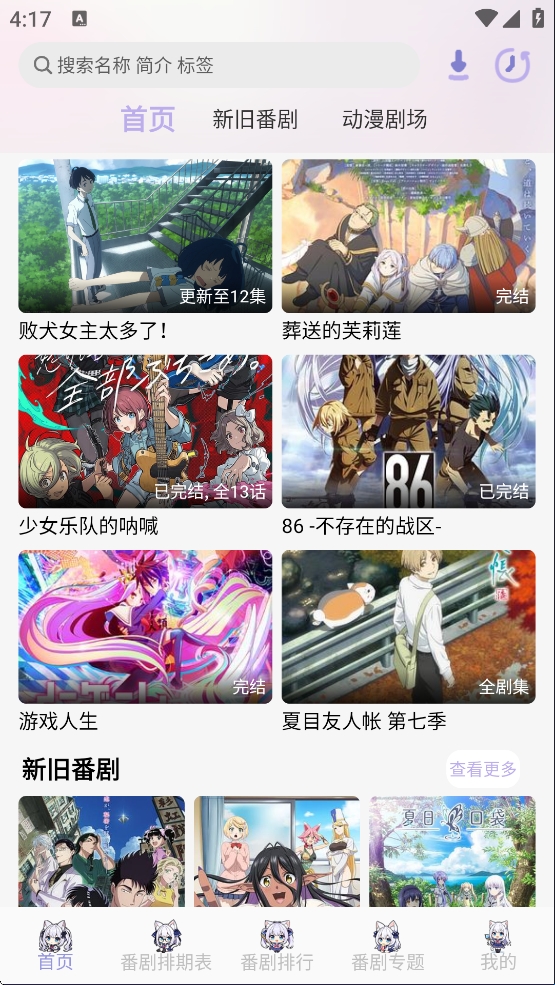The width and height of the screenshot is (555, 985).
Task: Open the 游戏人生 card
Action: click(x=145, y=642)
